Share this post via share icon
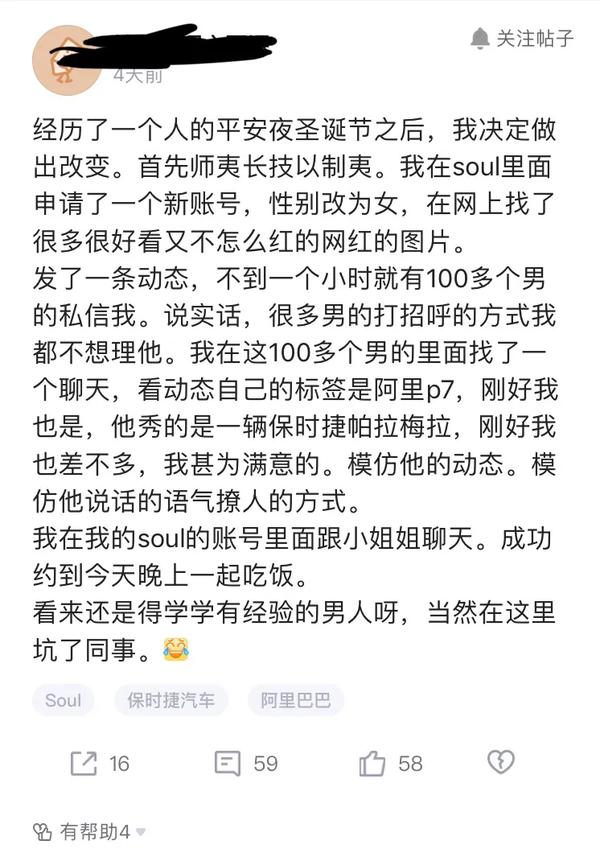Image resolution: width=600 pixels, height=857 pixels. click(x=84, y=763)
